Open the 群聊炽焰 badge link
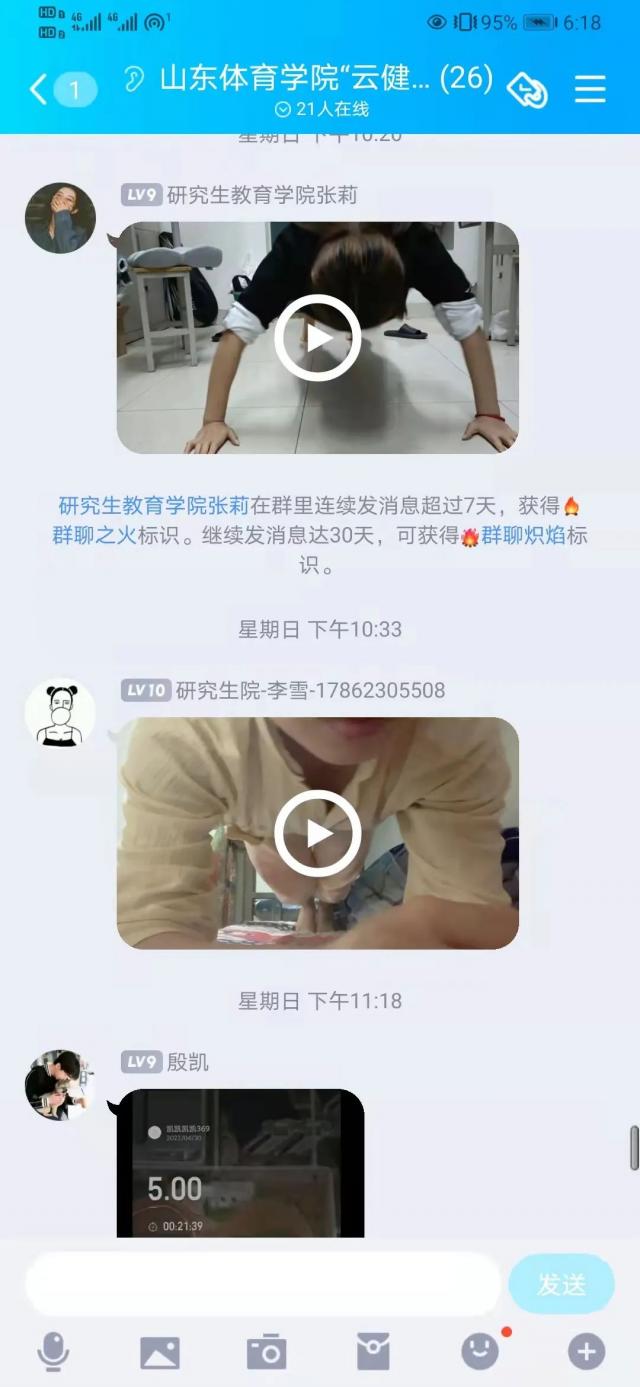Screen dimensions: 640x1387 point(523,535)
